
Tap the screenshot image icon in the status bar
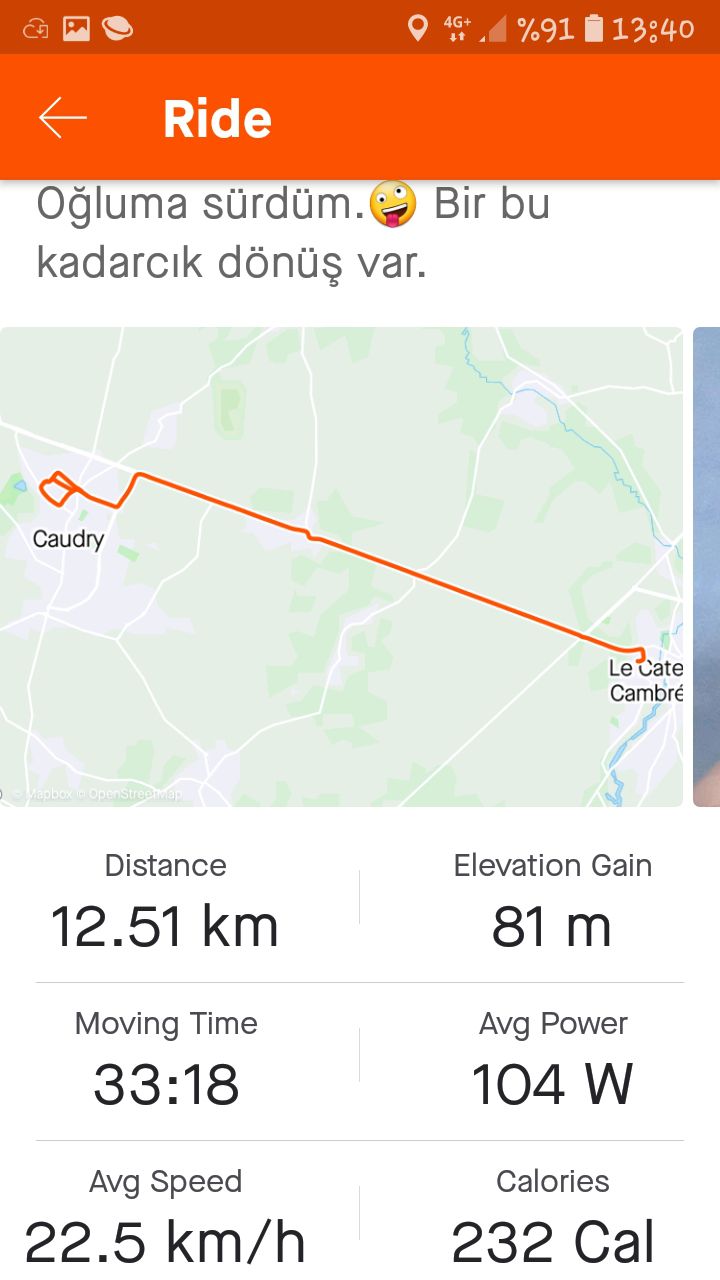pos(76,27)
